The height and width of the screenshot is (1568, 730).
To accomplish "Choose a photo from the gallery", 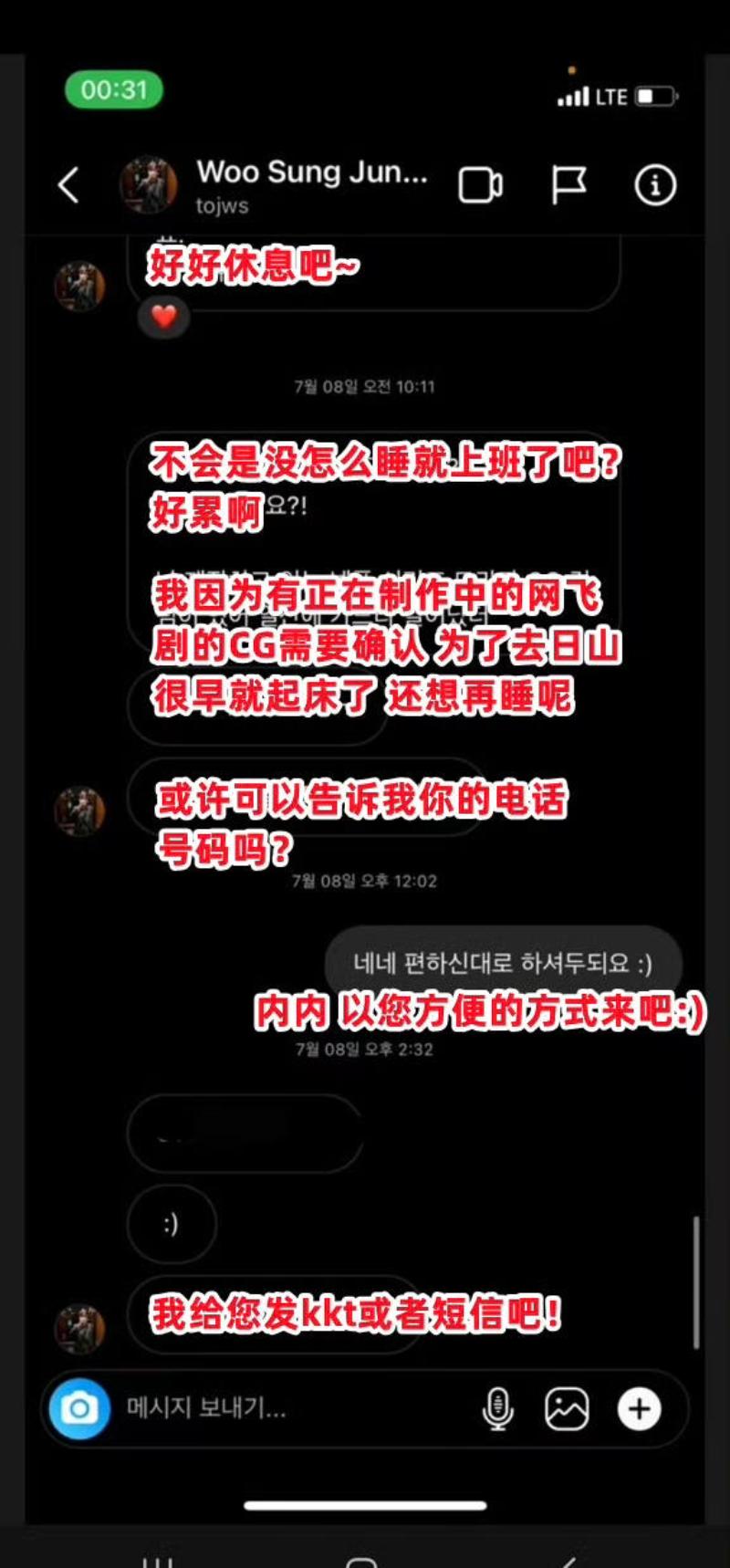I will pyautogui.click(x=567, y=1408).
